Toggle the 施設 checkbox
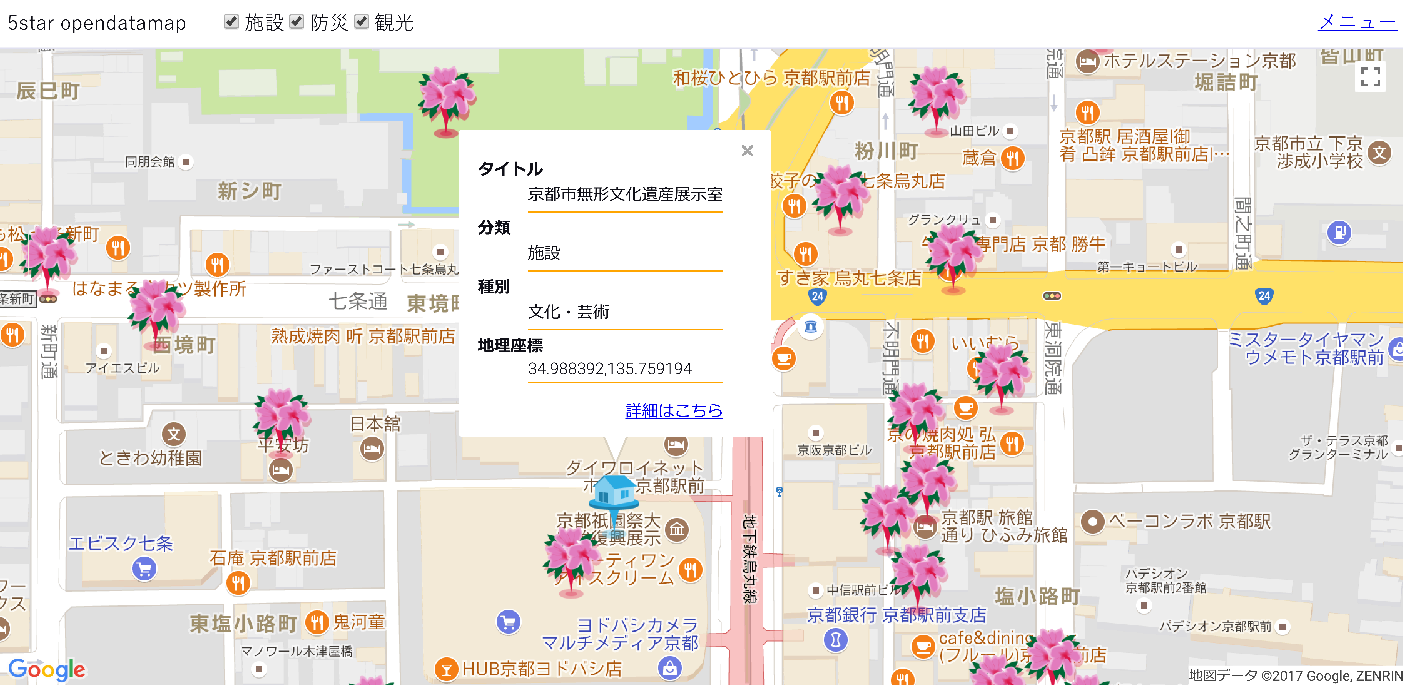This screenshot has width=1403, height=685. coord(232,22)
